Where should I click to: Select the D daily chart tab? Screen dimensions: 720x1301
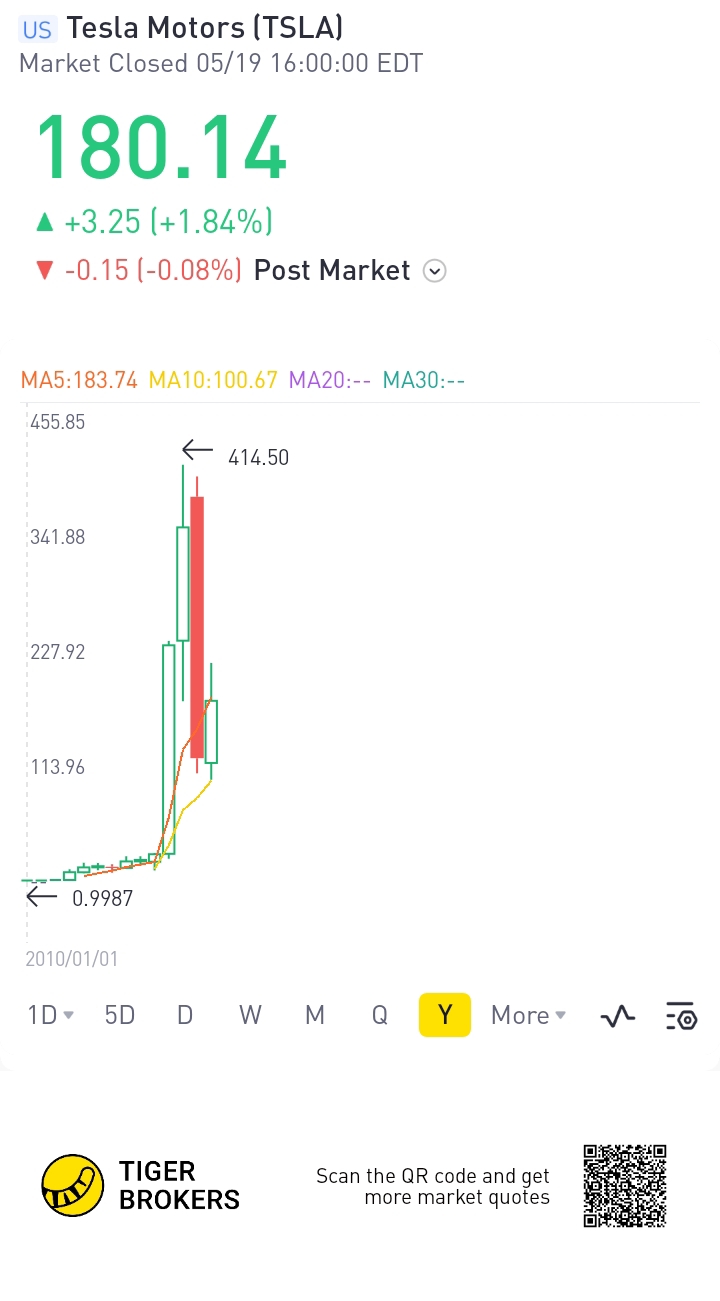click(x=185, y=1016)
